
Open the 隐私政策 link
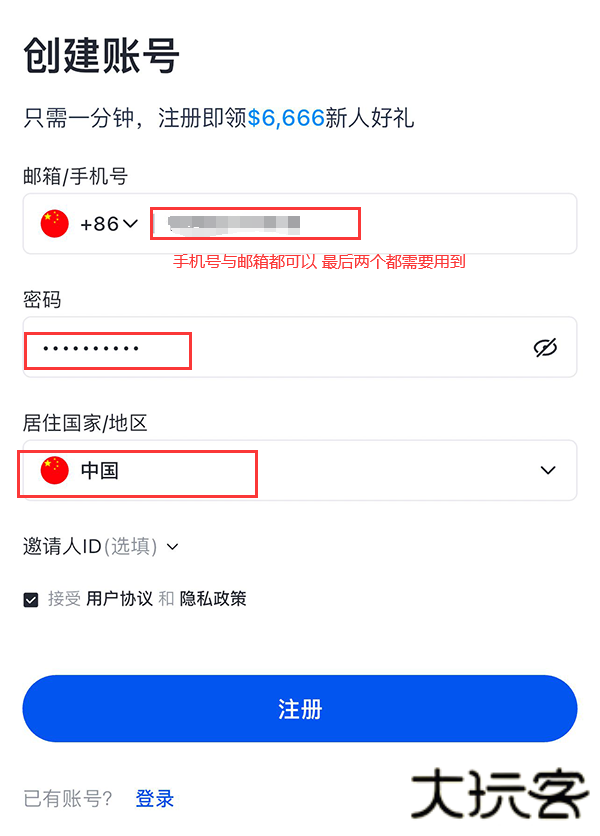click(213, 599)
